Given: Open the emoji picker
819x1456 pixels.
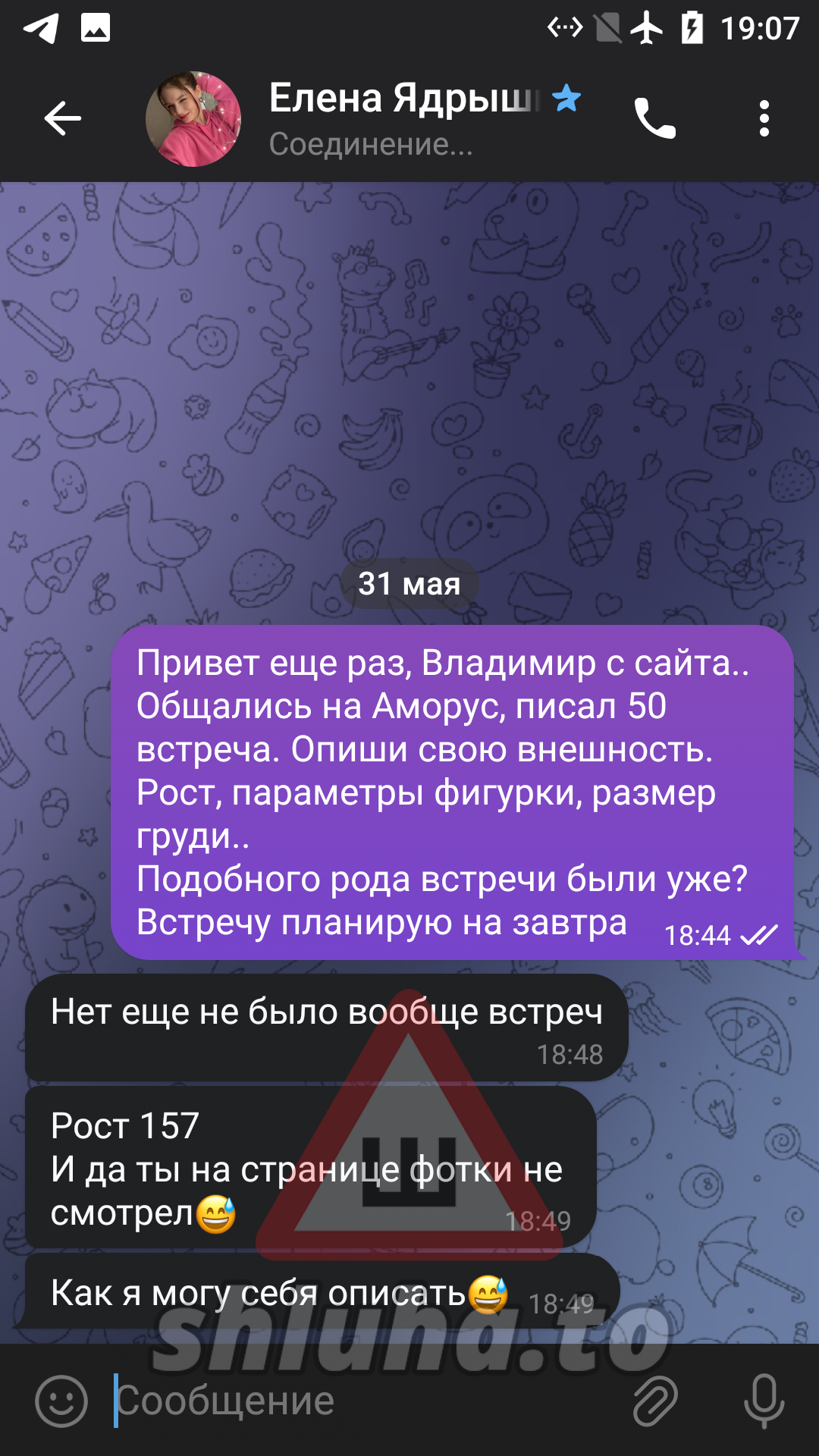Looking at the screenshot, I should pos(61,1401).
